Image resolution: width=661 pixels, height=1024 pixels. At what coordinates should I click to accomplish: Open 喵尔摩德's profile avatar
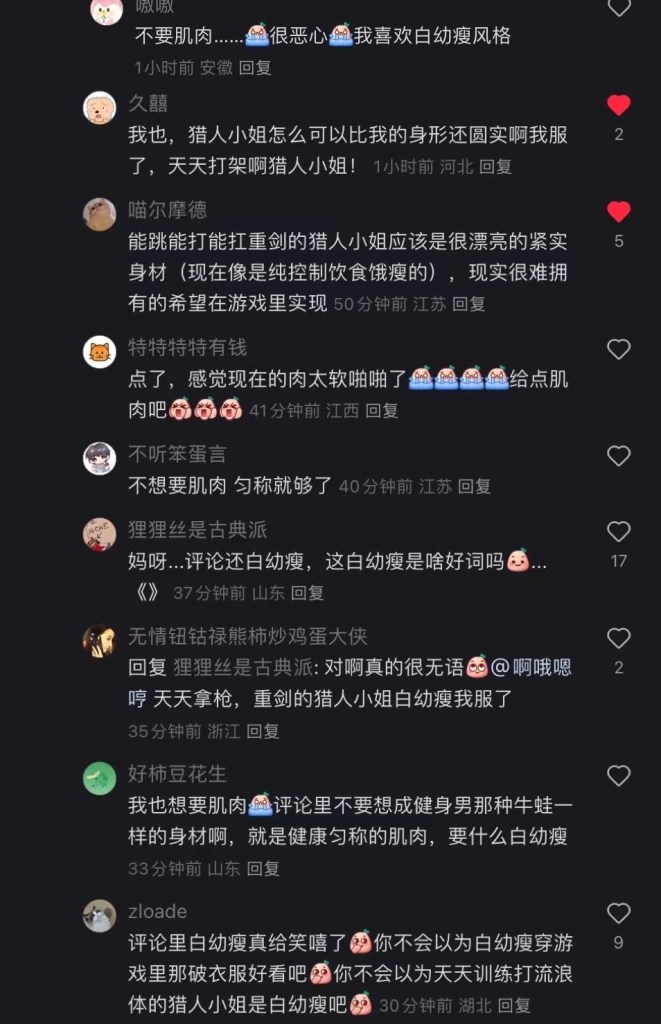[99, 214]
